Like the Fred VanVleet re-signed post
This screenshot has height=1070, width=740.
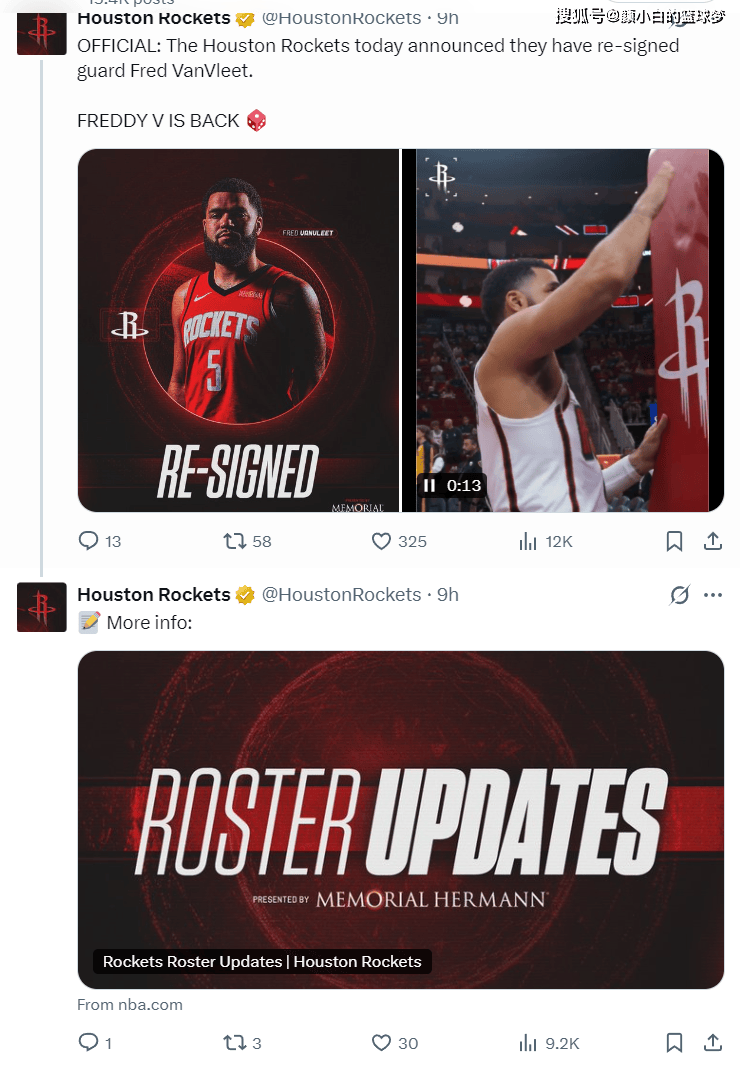[381, 541]
